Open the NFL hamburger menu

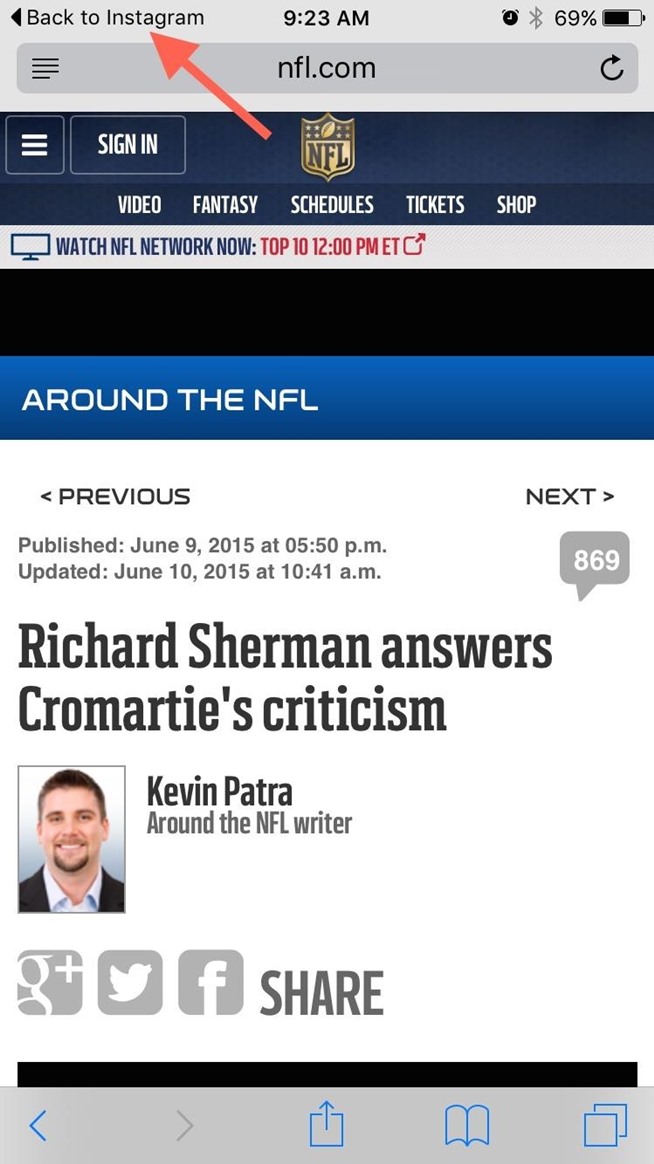(35, 145)
